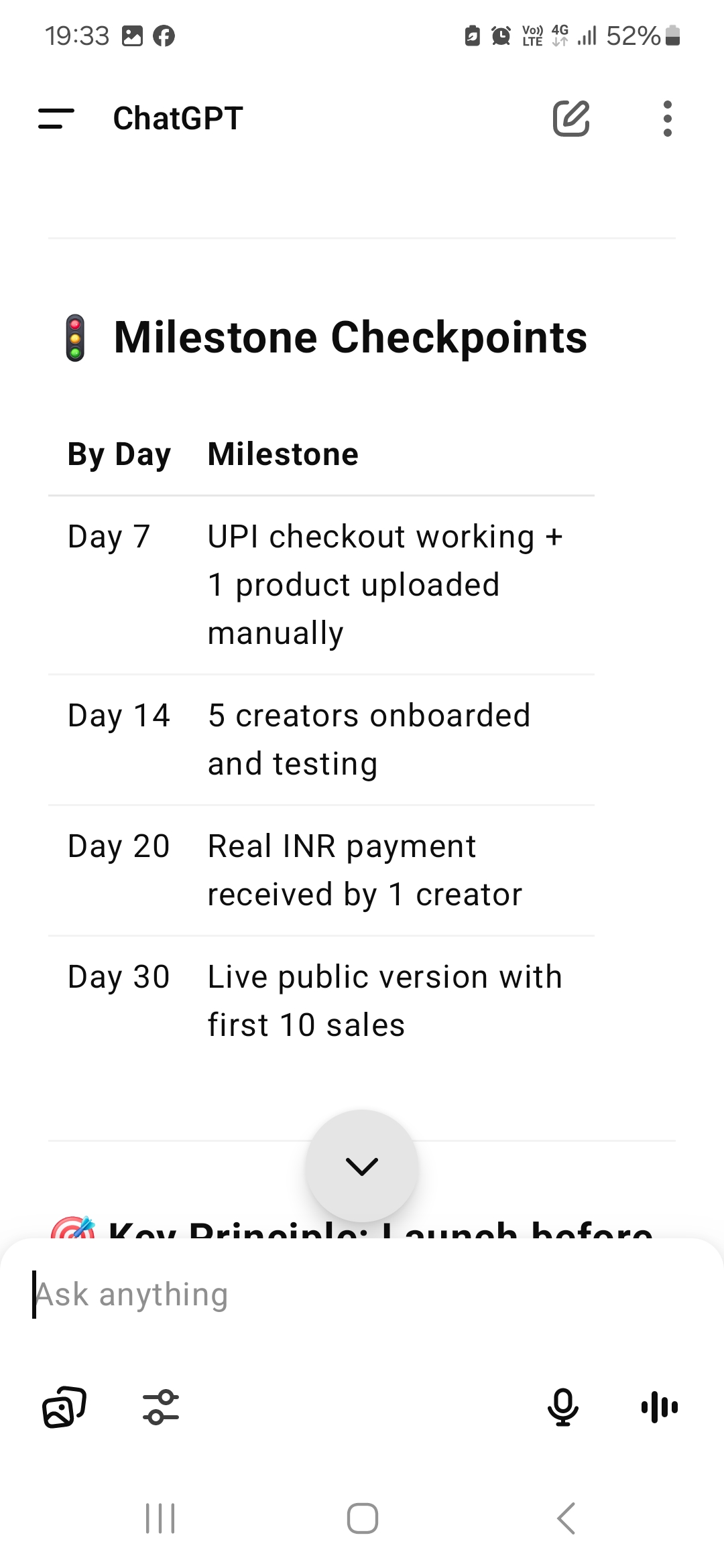This screenshot has height=1568, width=724.
Task: Attach a photo with the gallery icon
Action: click(x=64, y=1406)
